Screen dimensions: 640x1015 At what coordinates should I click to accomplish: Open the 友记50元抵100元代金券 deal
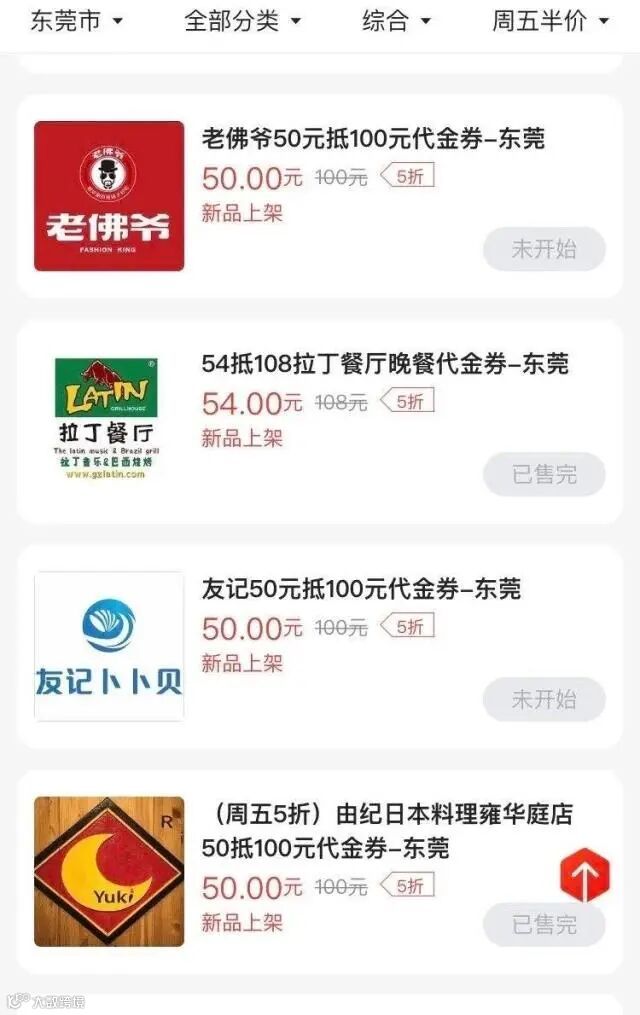tap(361, 589)
